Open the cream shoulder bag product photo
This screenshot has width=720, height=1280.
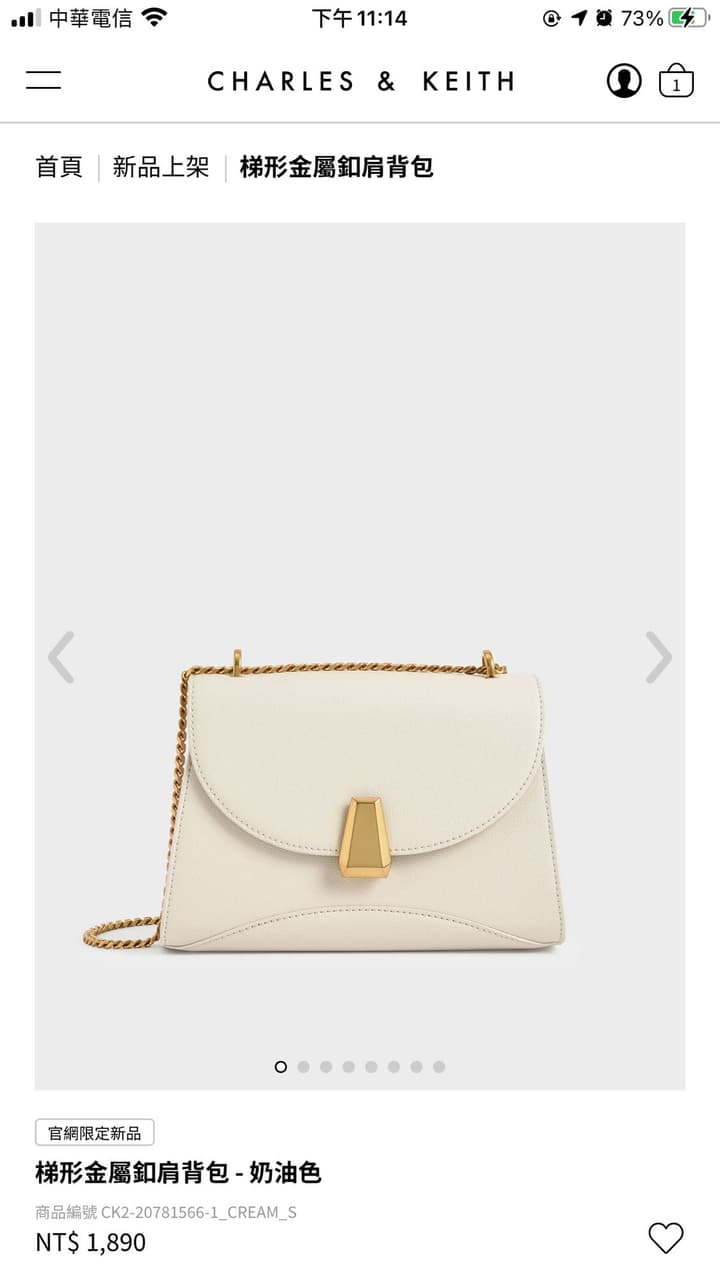(x=360, y=800)
